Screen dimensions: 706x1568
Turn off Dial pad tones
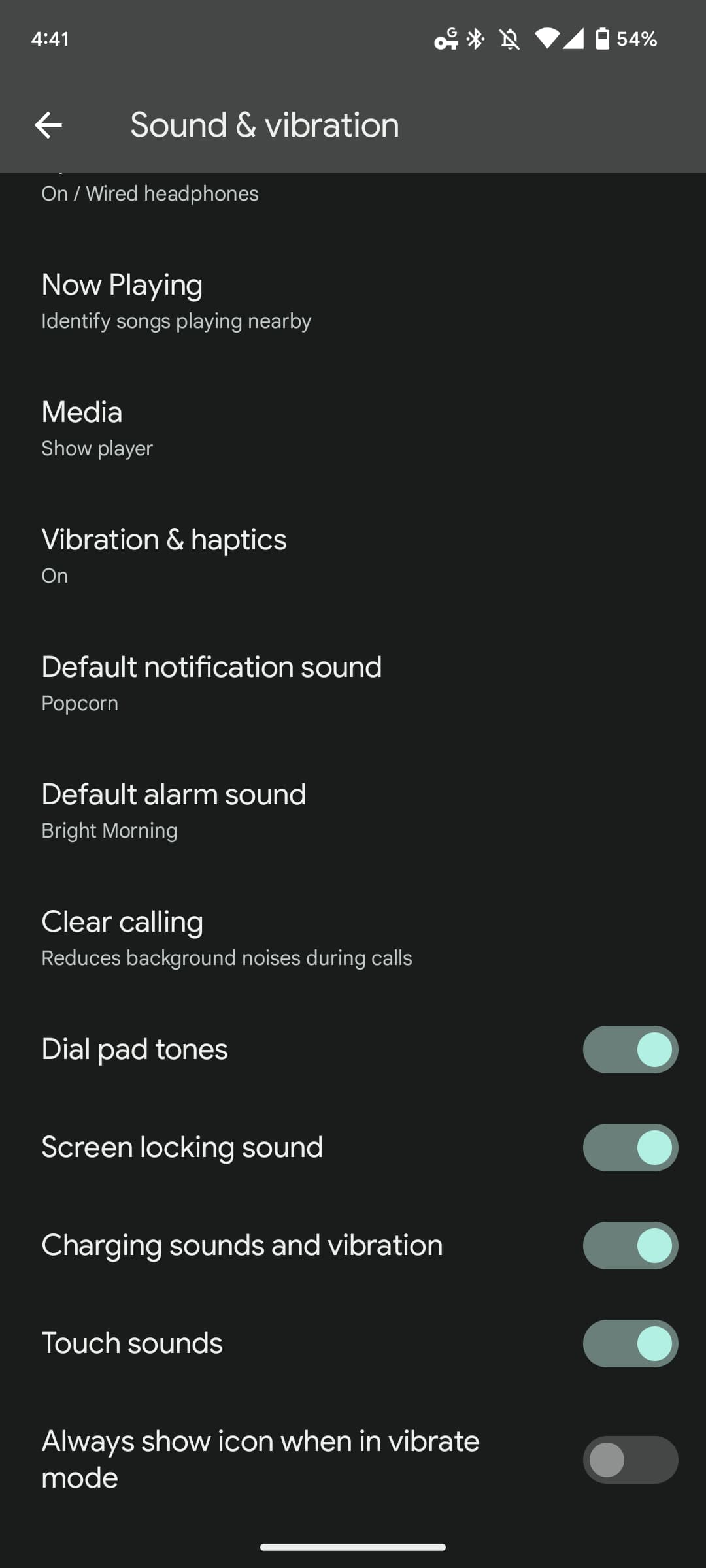[x=630, y=1049]
